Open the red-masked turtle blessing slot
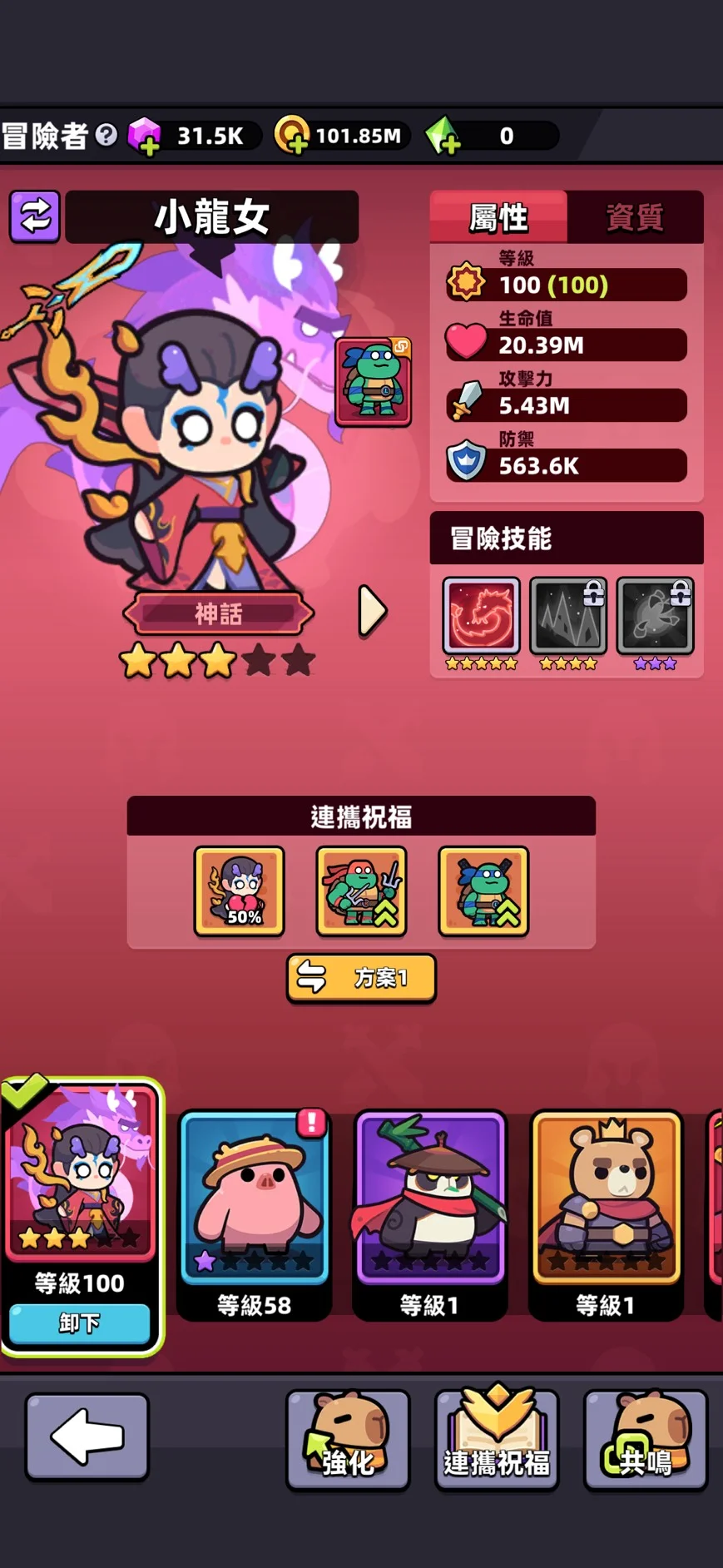Screen dimensions: 723x1568 [x=361, y=891]
